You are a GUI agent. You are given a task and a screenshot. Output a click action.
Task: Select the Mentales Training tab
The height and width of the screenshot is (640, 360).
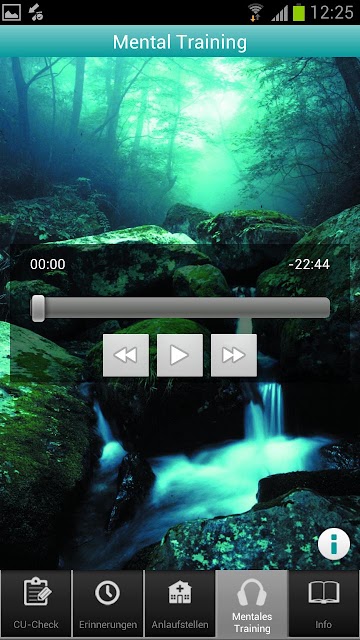252,603
